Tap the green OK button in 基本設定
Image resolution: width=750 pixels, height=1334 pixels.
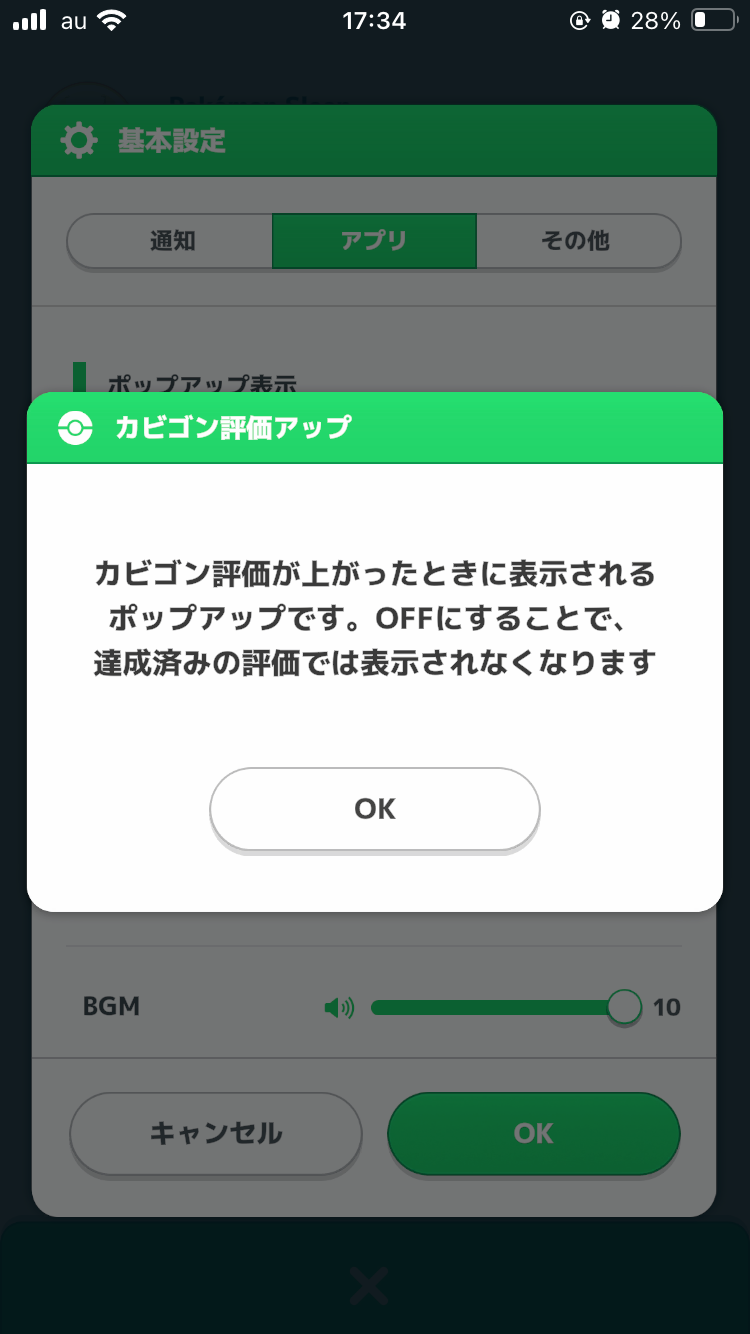click(534, 1133)
